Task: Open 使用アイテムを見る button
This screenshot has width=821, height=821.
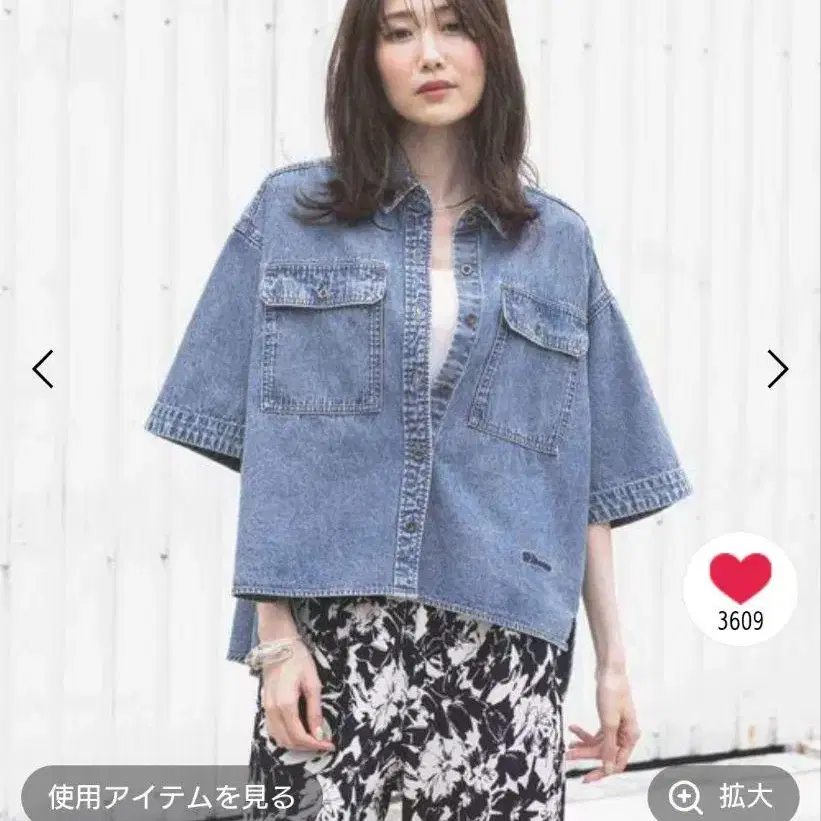Action: [173, 796]
